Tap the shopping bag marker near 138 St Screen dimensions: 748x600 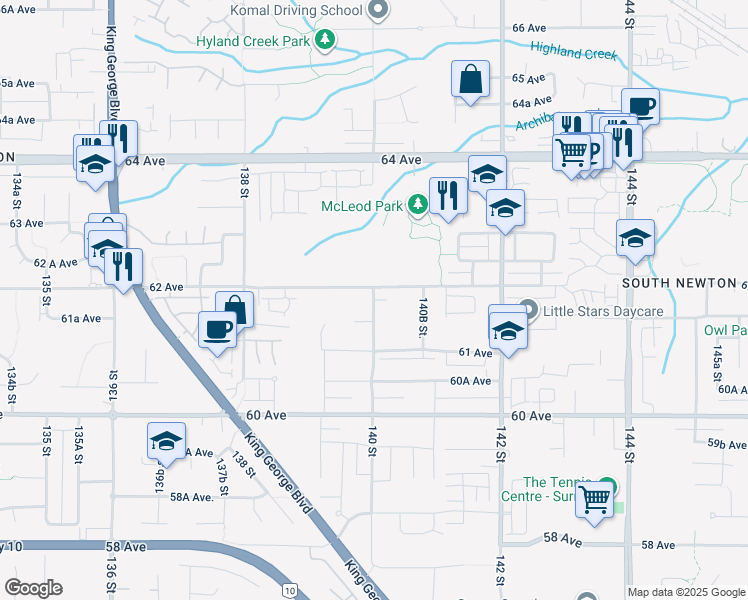(236, 308)
